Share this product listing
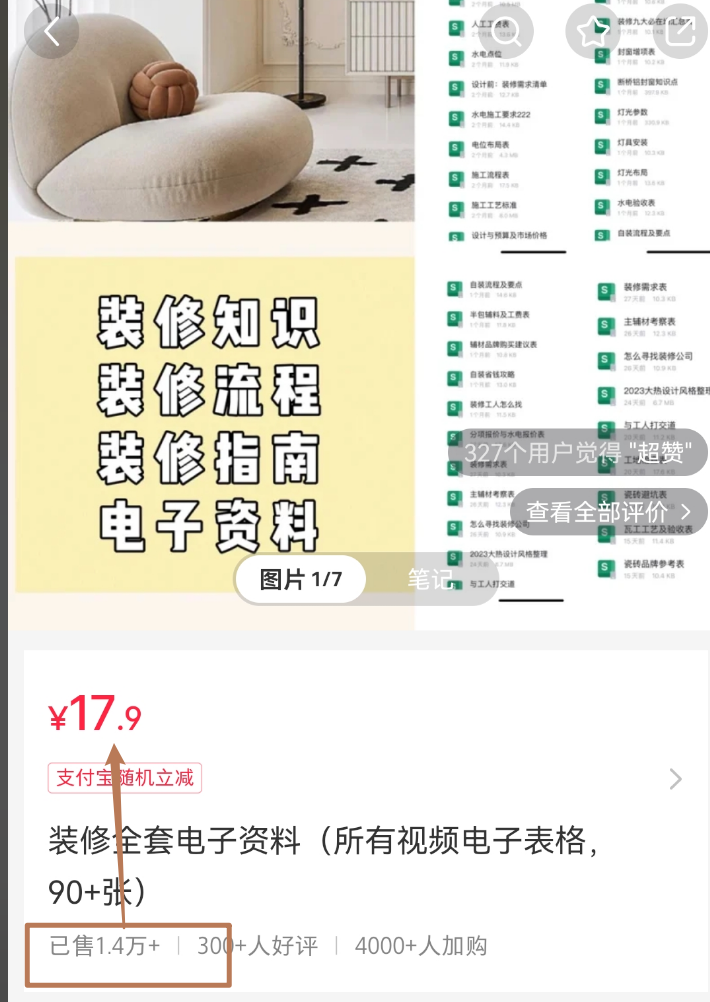 (680, 34)
